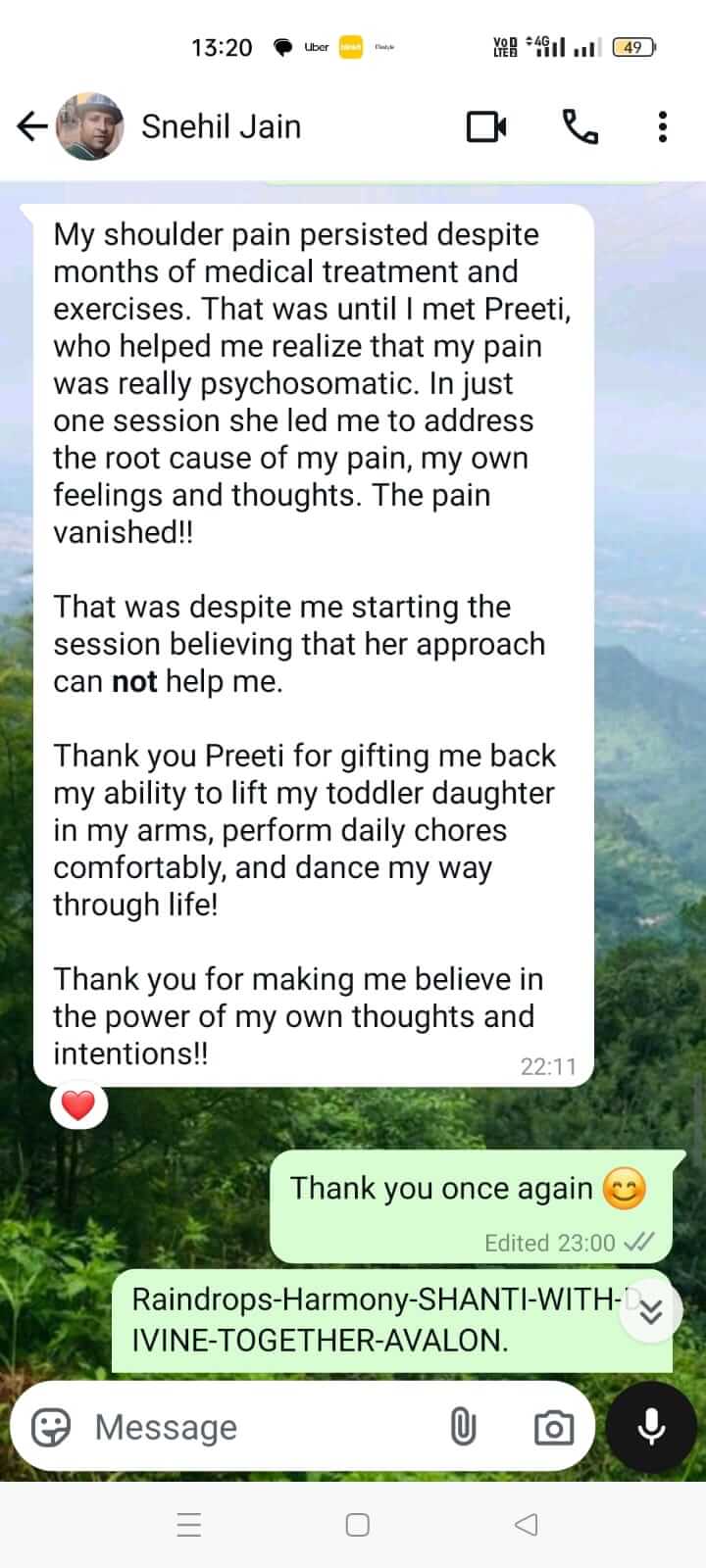The height and width of the screenshot is (1568, 706).
Task: Tap the microphone voice message button
Action: coord(651,1427)
